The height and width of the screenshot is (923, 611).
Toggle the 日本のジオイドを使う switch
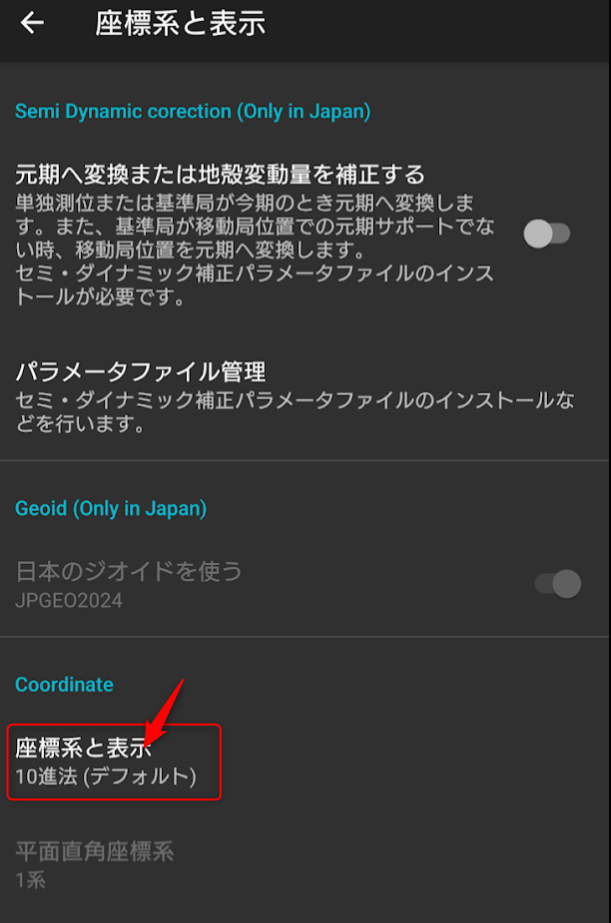558,583
